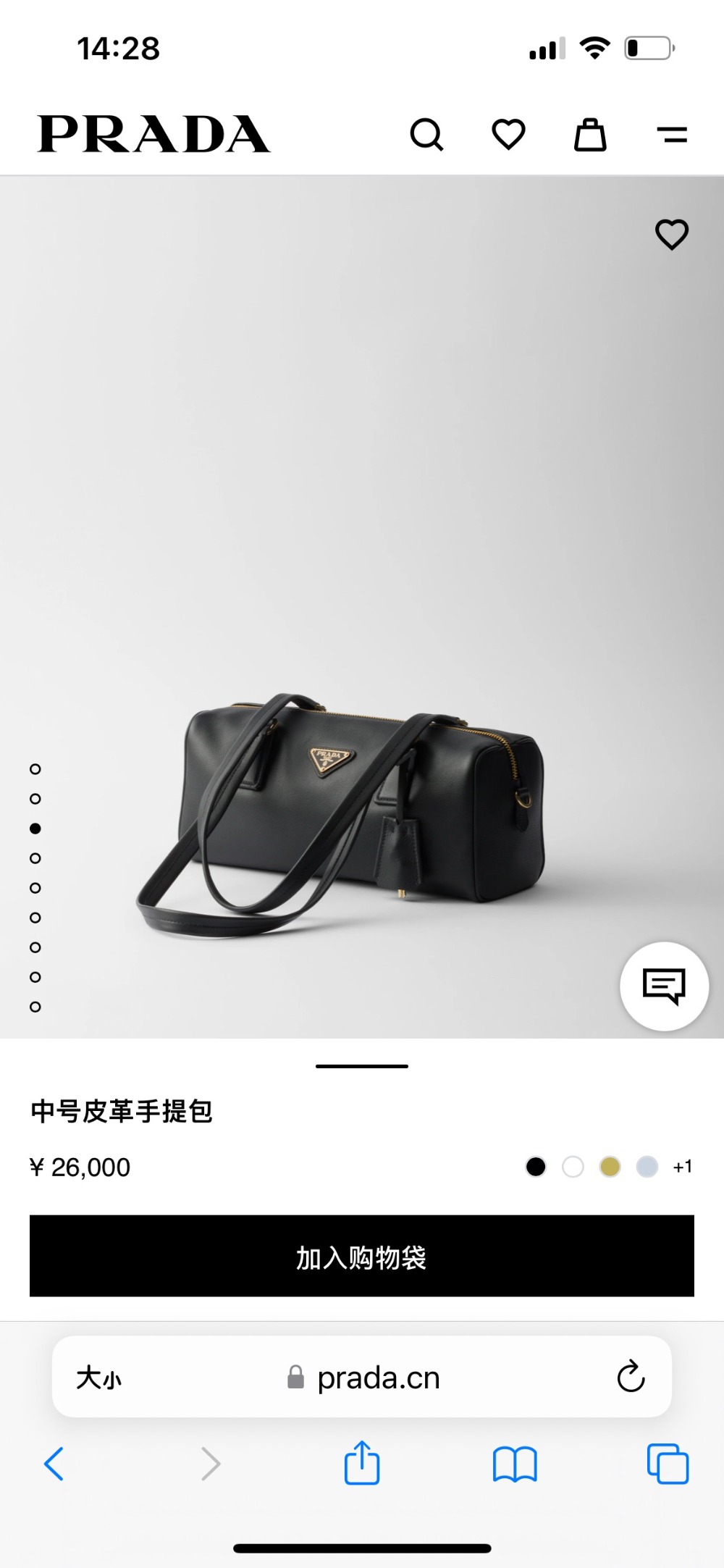Open the shopping bag
Image resolution: width=724 pixels, height=1568 pixels.
tap(590, 135)
